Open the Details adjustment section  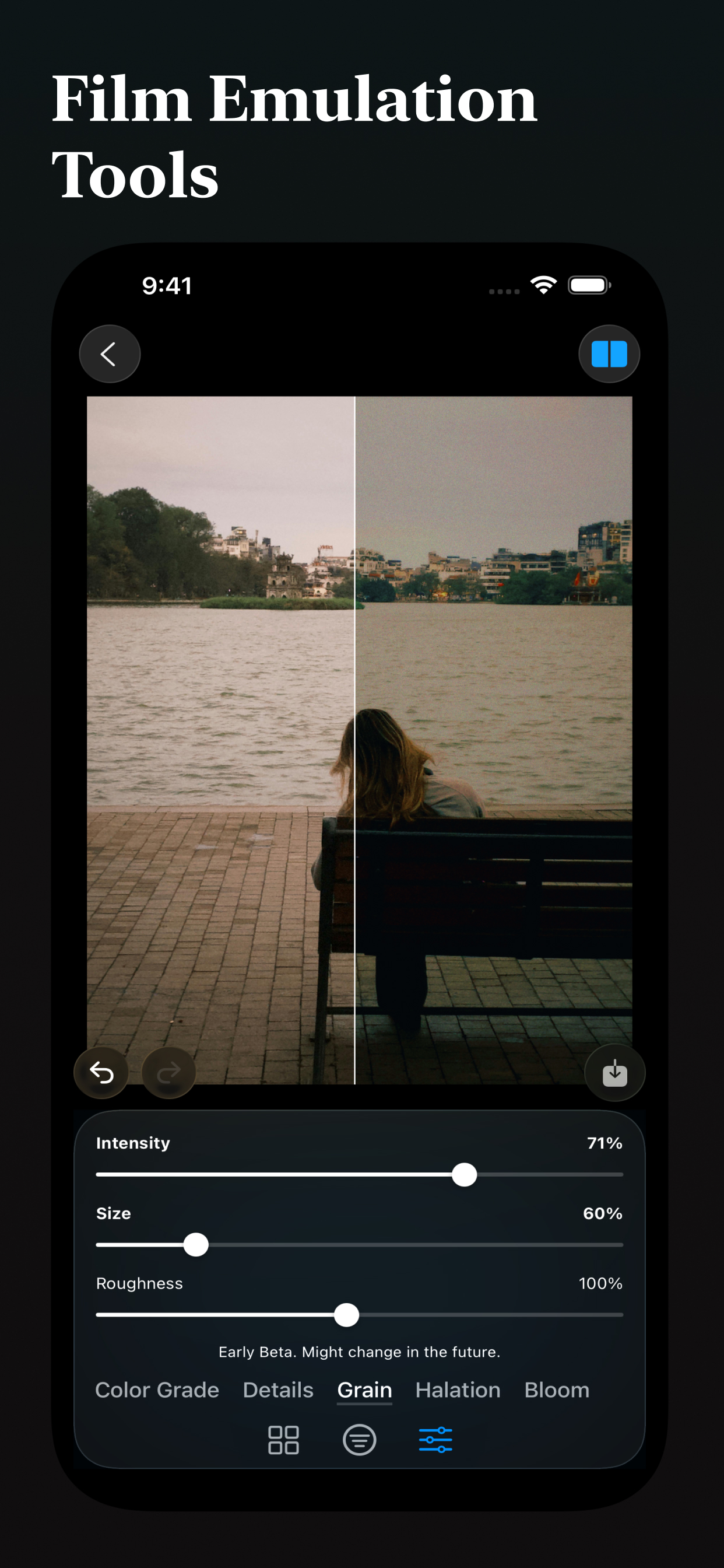pos(277,1389)
